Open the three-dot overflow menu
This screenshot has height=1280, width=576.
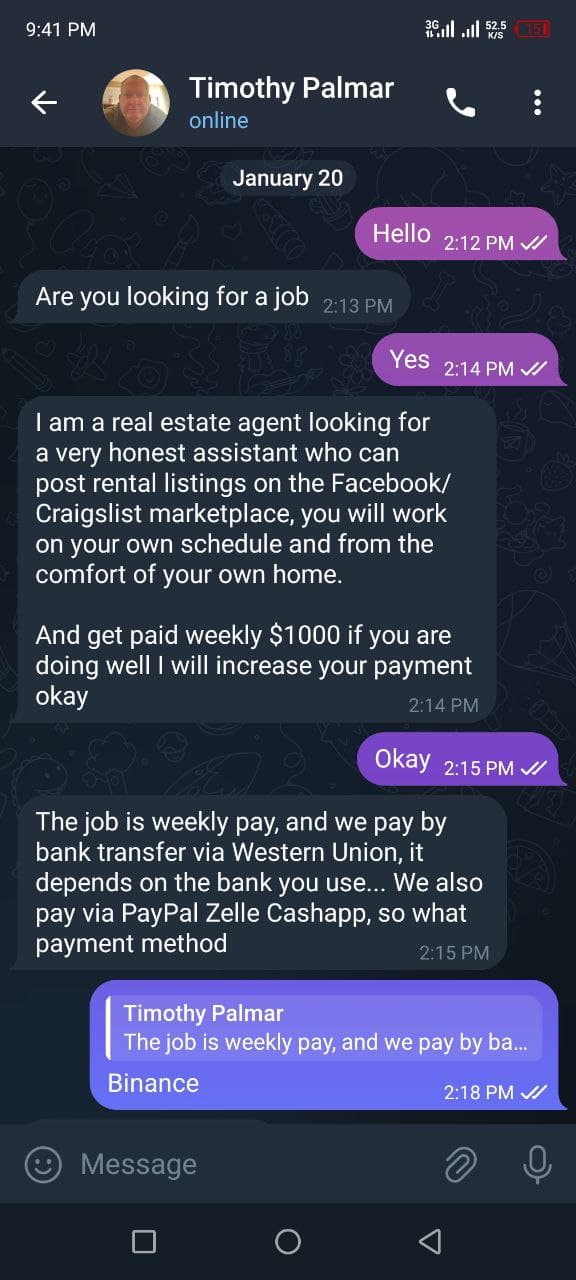537,102
